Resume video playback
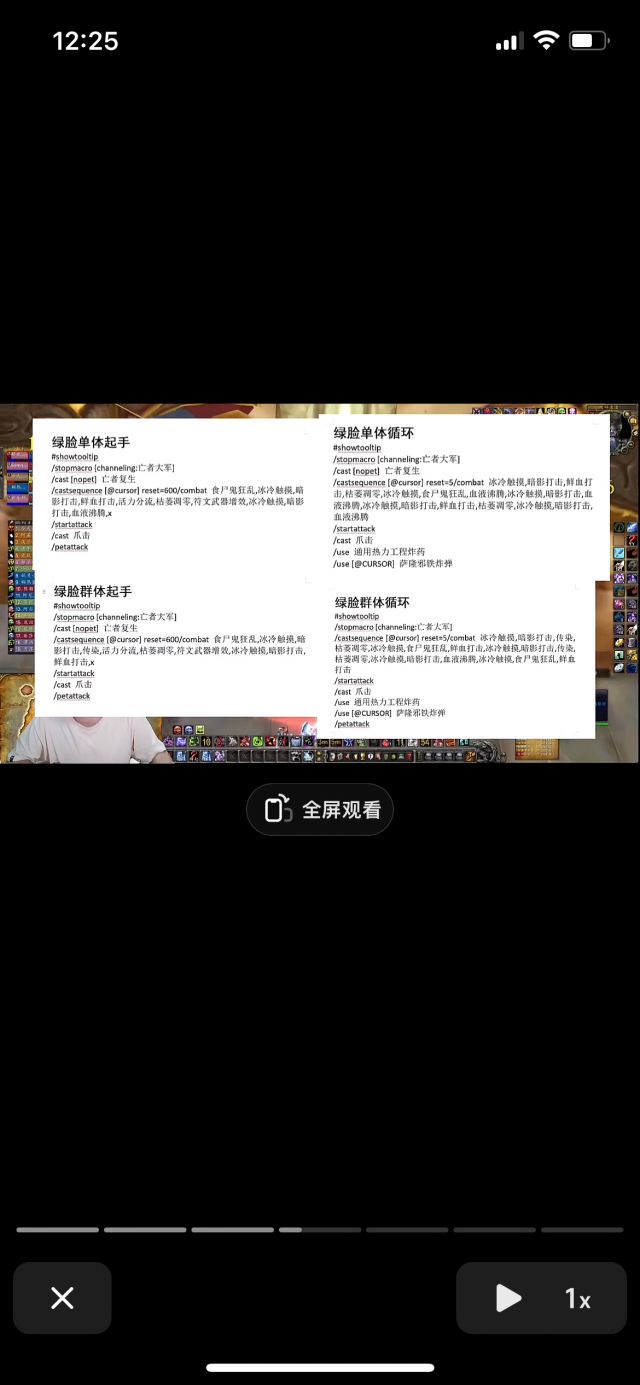 (508, 1298)
